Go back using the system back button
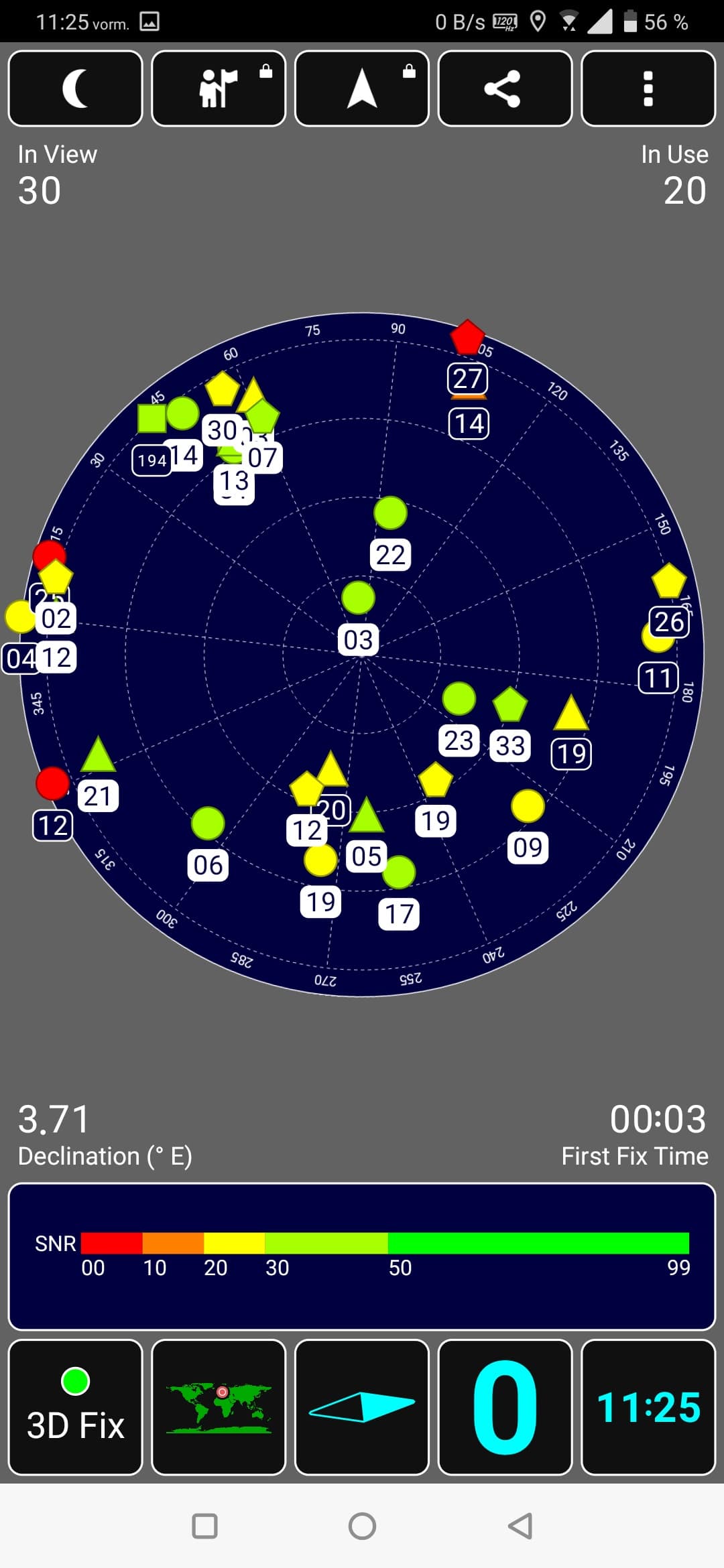724x1568 pixels. [520, 1526]
